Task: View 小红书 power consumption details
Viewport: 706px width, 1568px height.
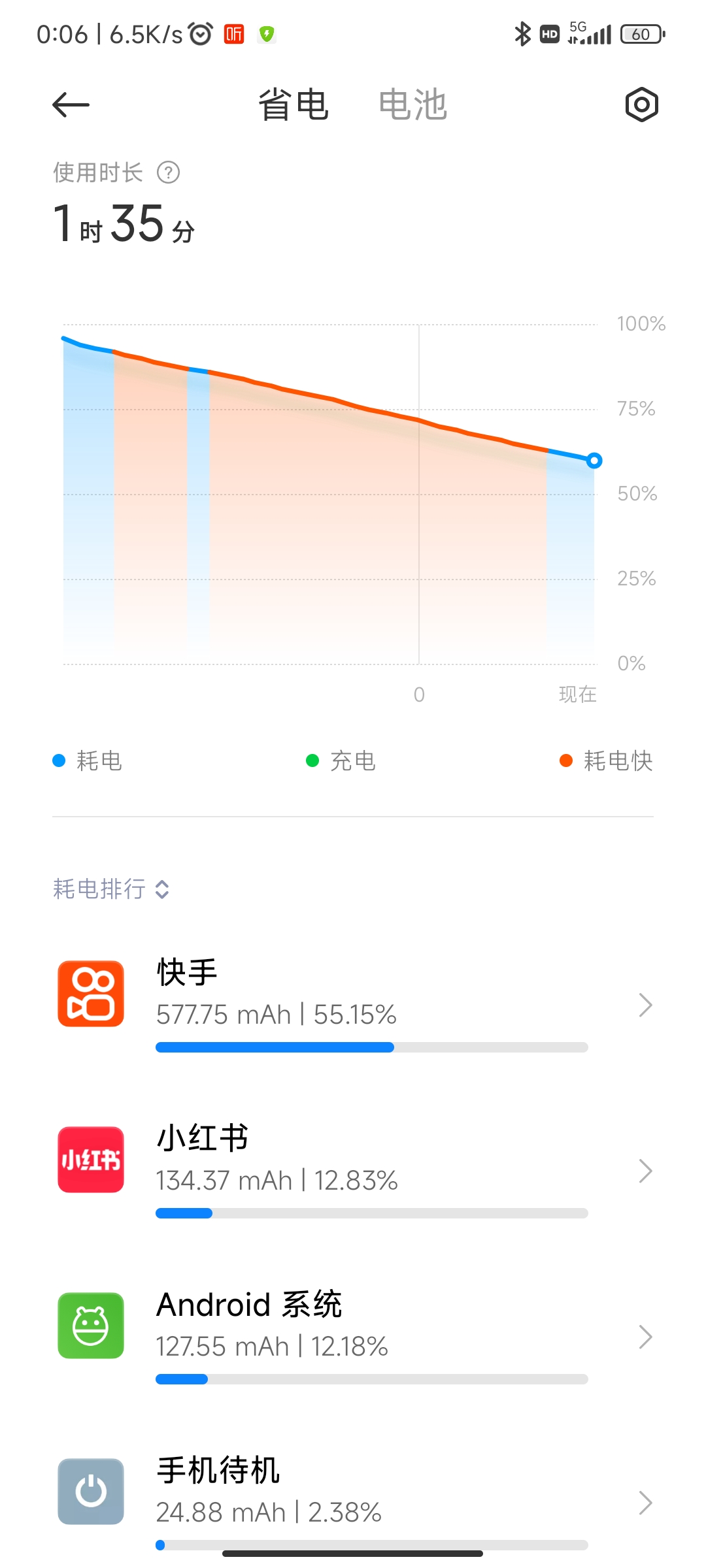Action: (x=353, y=1171)
